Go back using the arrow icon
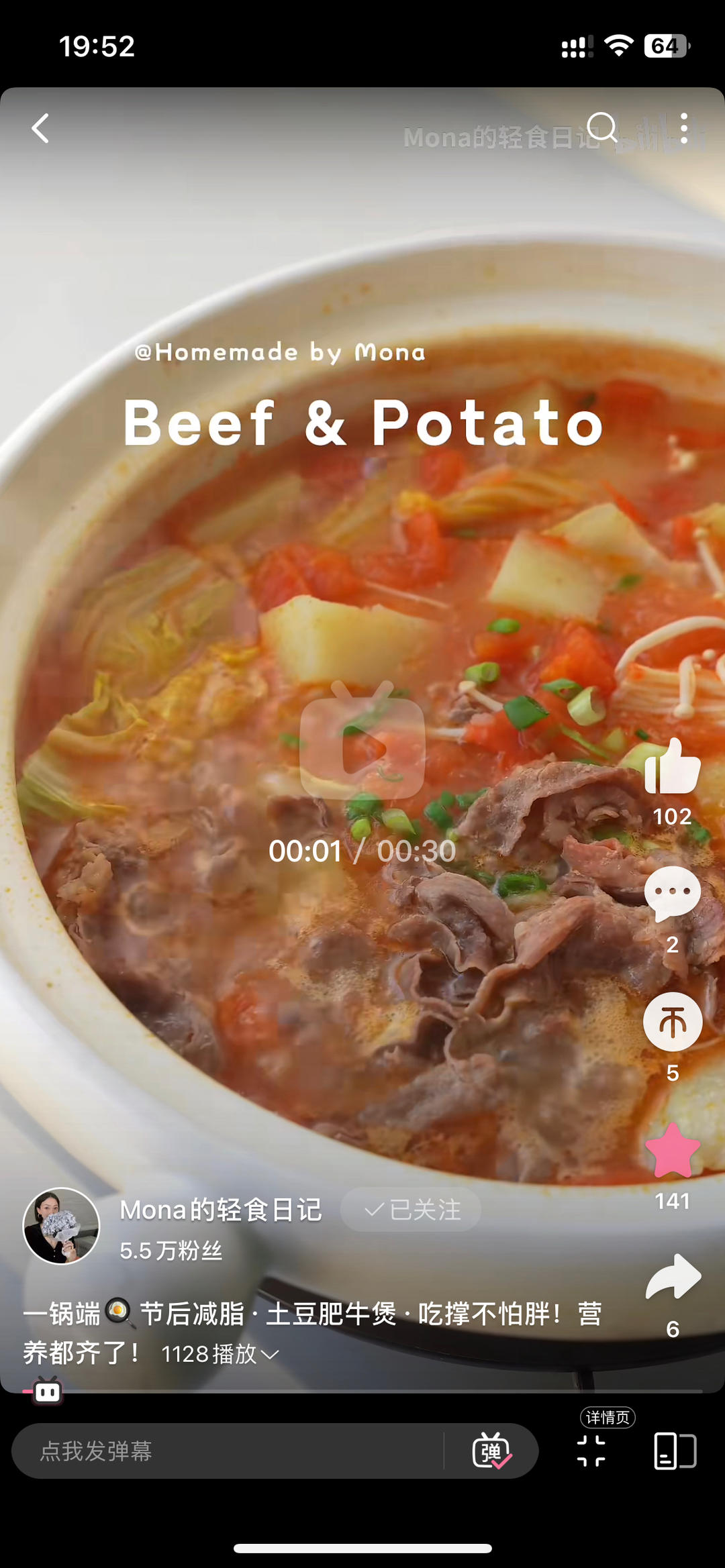Screen dimensions: 725x1568 (x=41, y=127)
